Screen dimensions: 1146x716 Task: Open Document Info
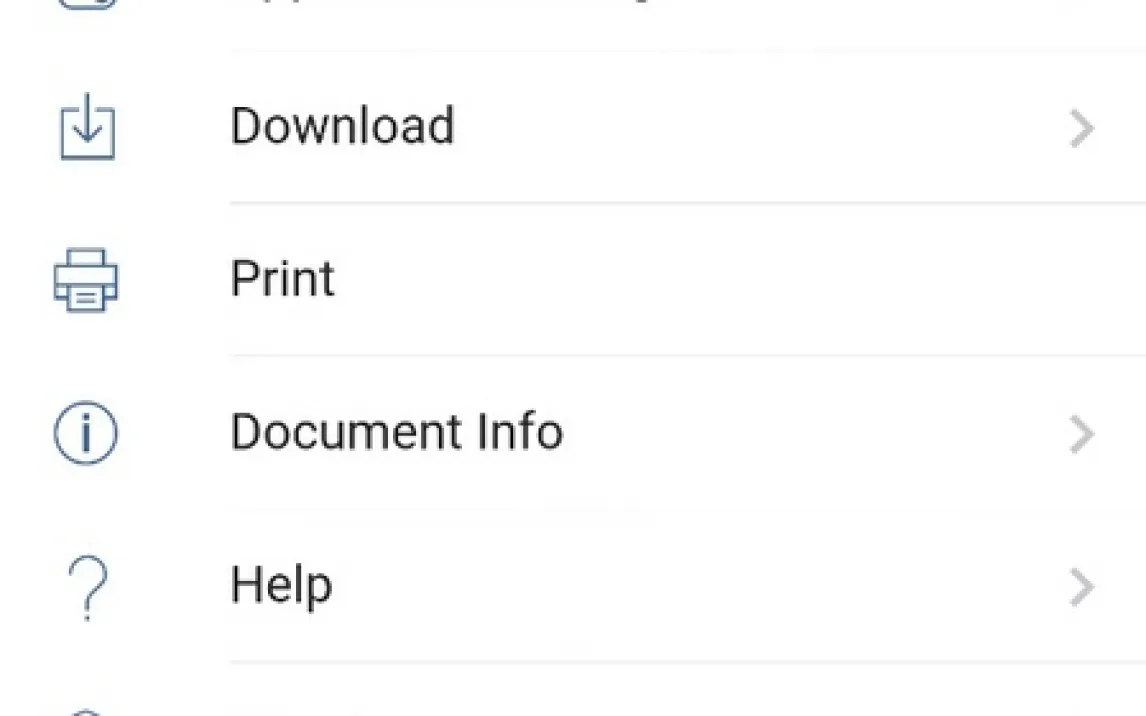tap(396, 432)
